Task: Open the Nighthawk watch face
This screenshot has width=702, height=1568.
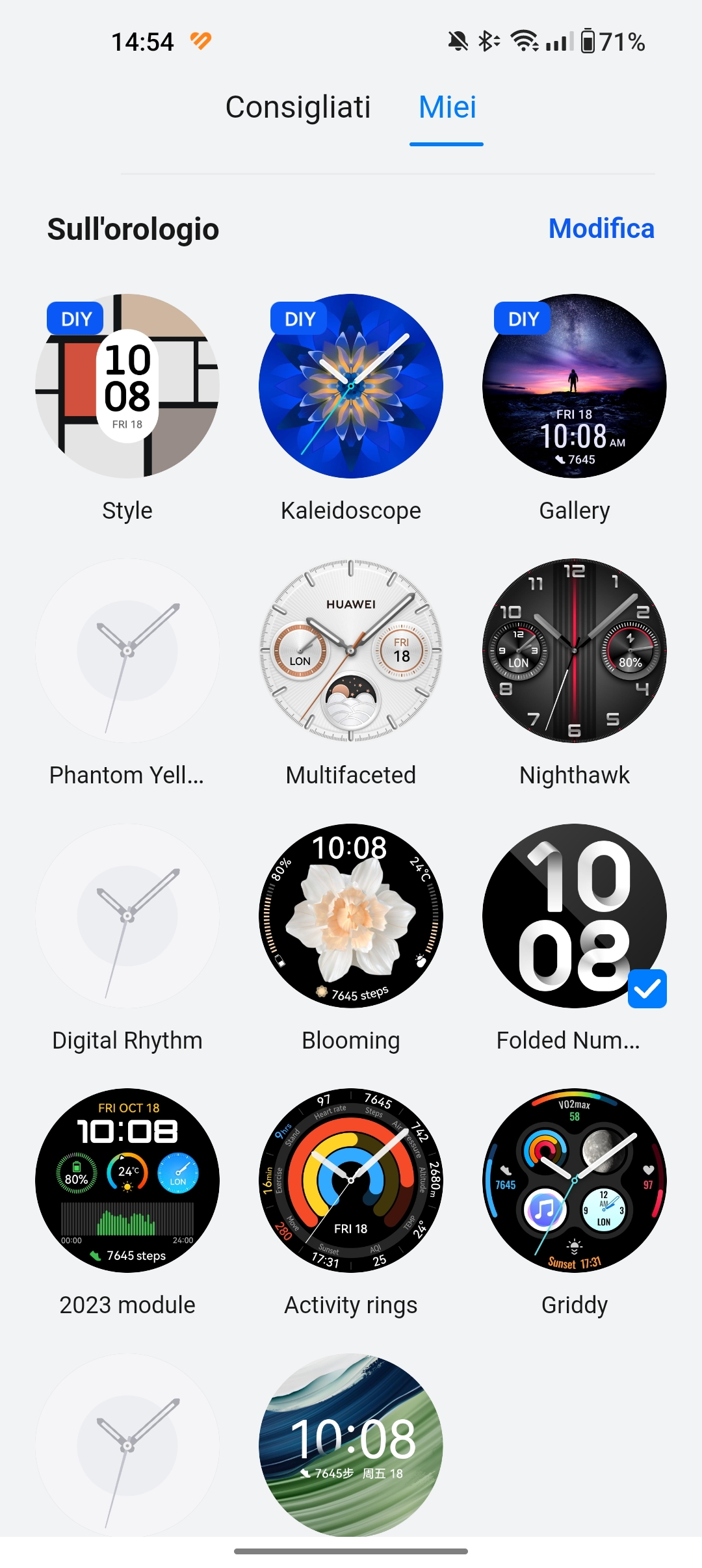Action: [575, 651]
